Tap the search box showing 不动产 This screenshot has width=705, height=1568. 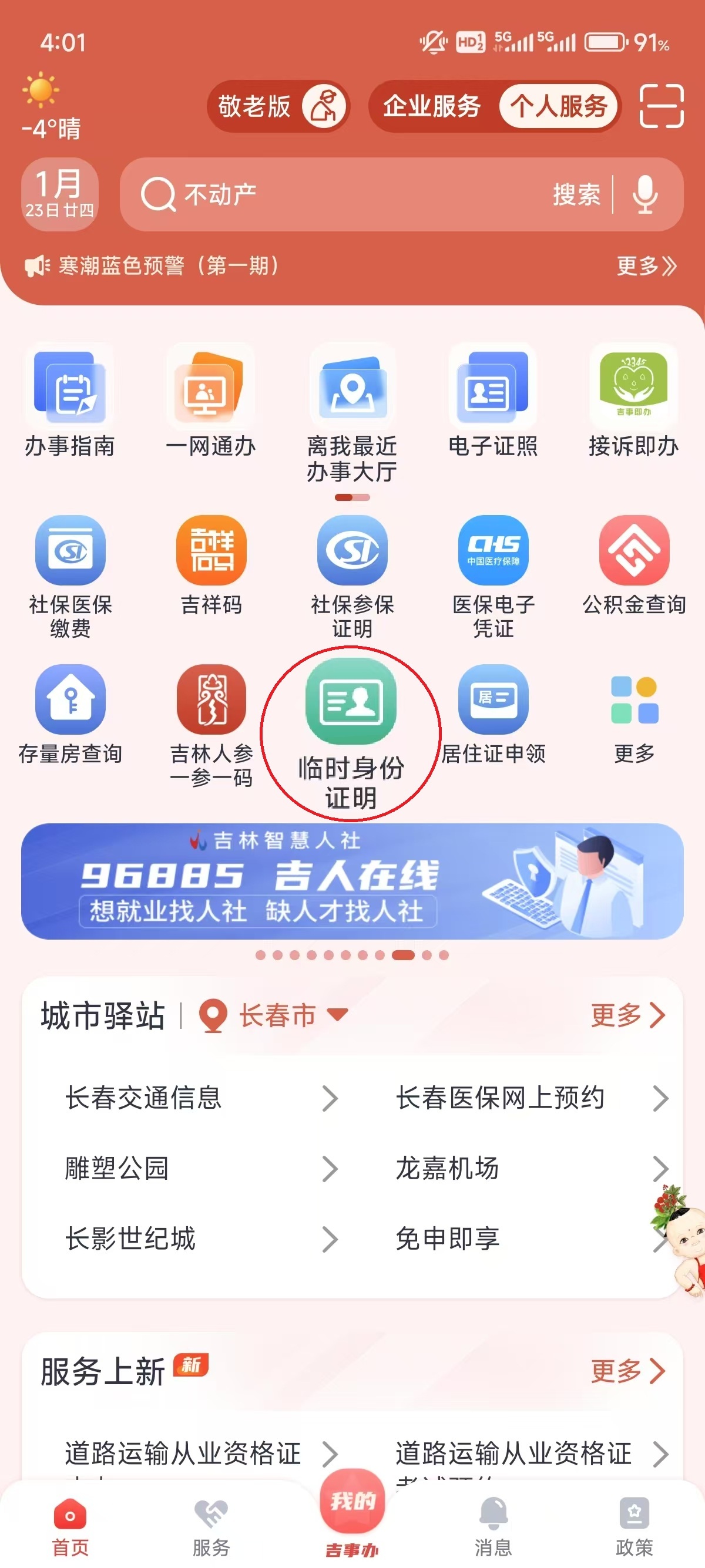click(341, 195)
